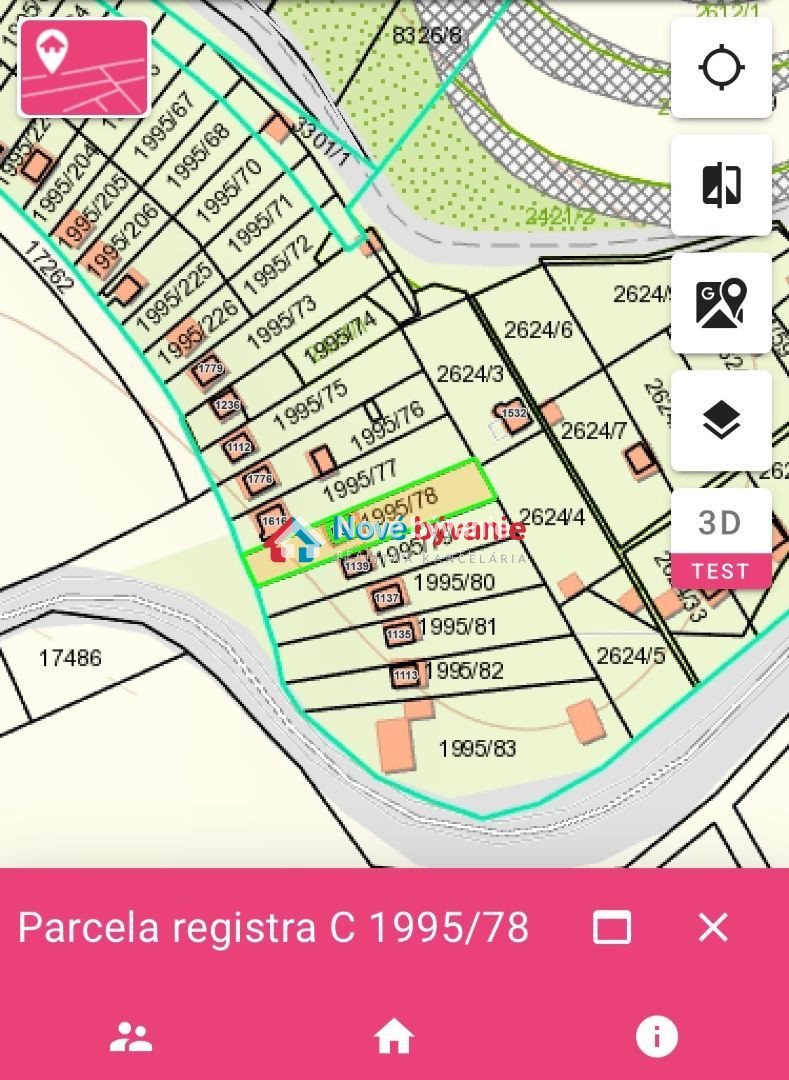Switch to the info tab

(657, 1037)
